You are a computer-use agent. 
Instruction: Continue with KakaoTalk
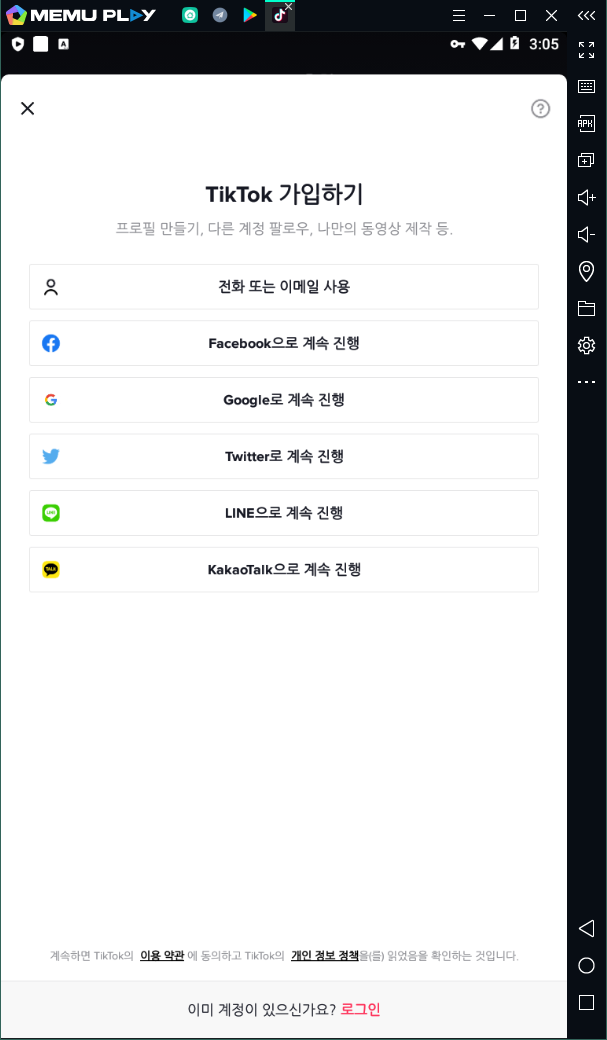tap(284, 570)
